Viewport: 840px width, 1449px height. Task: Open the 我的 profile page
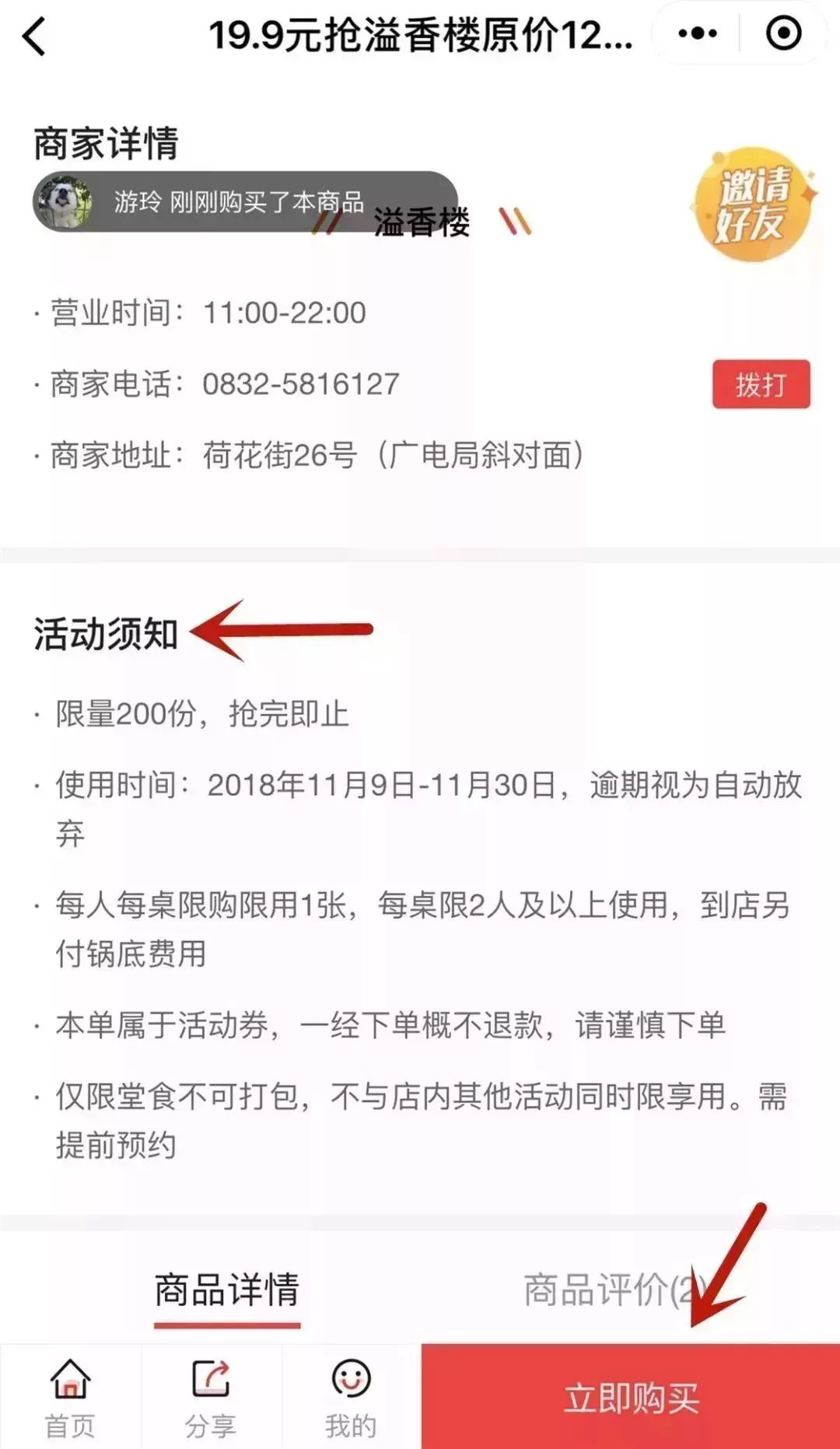(351, 1398)
